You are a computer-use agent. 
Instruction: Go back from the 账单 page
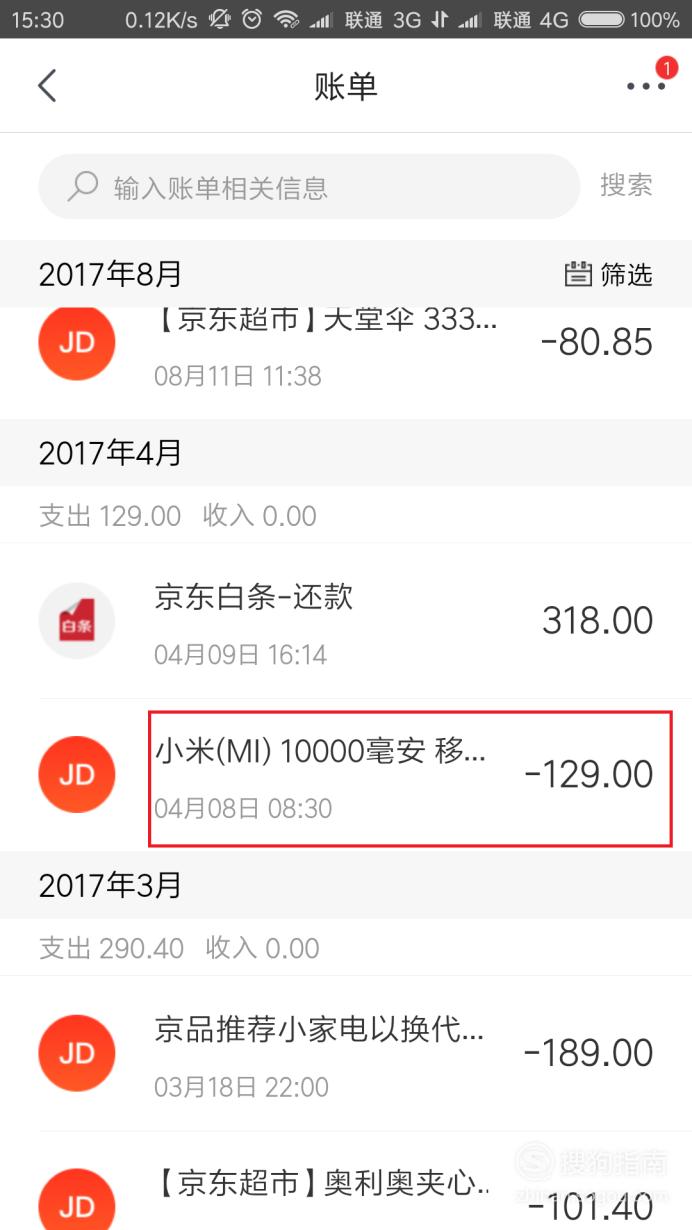[x=47, y=86]
